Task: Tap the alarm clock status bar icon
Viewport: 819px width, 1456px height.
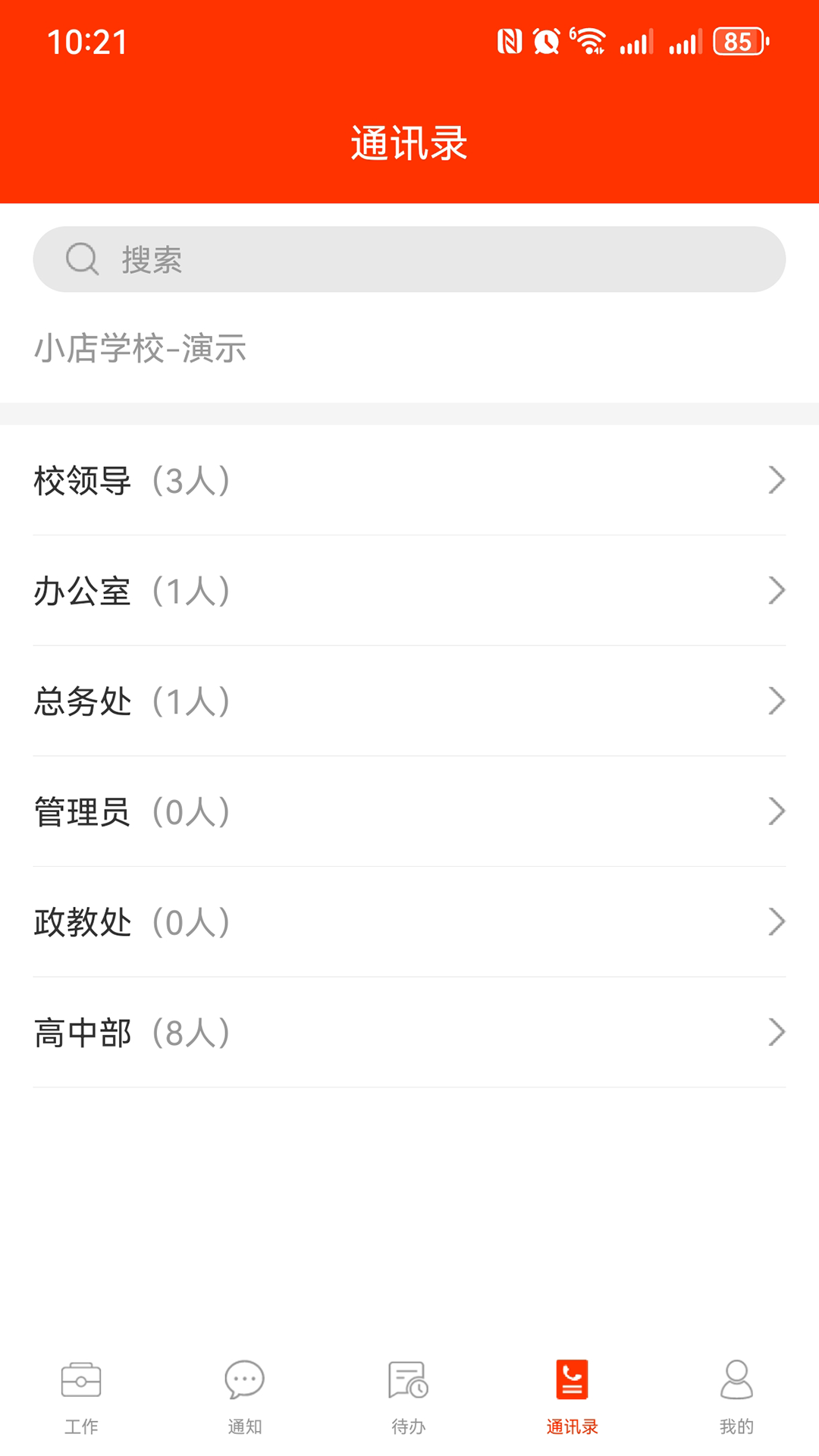Action: (543, 43)
